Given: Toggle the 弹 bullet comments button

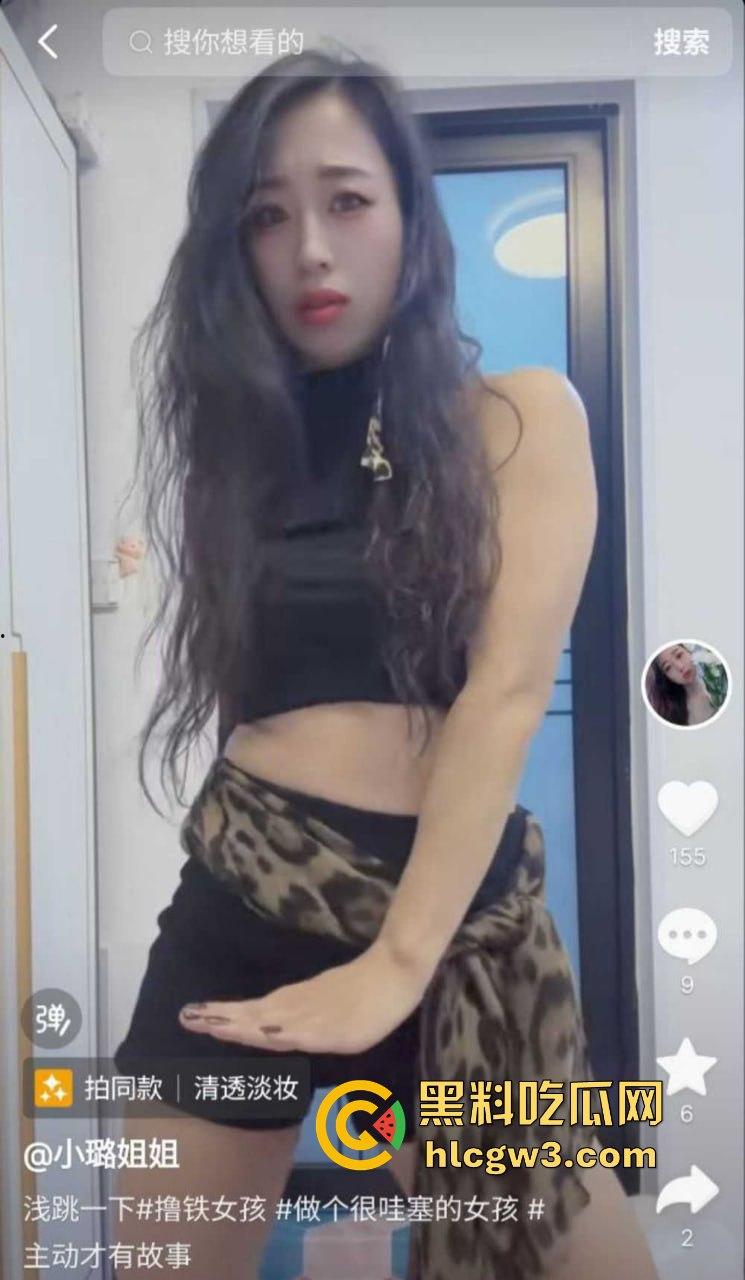Looking at the screenshot, I should pos(50,1019).
